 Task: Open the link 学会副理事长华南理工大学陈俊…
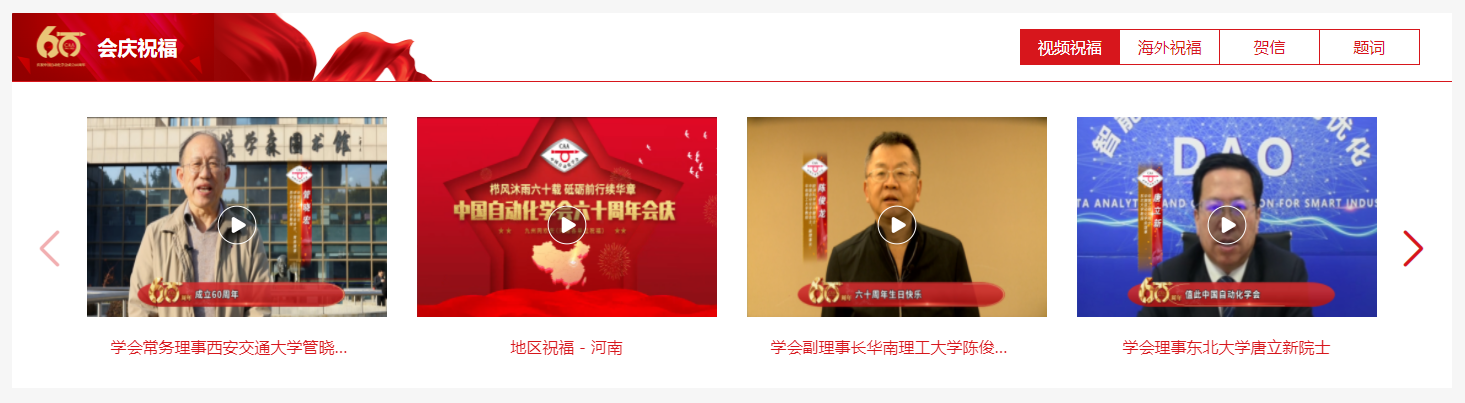[x=889, y=348]
